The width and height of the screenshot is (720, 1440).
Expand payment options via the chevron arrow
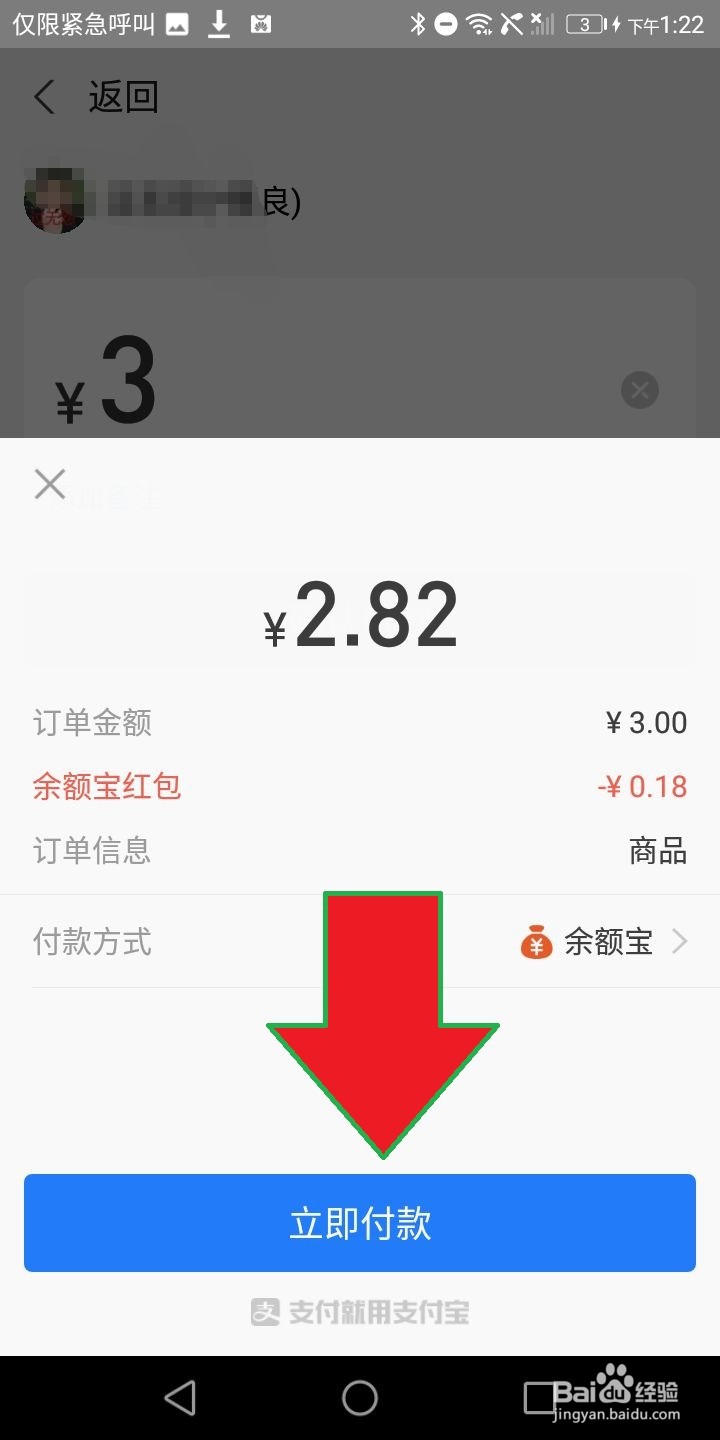(683, 941)
